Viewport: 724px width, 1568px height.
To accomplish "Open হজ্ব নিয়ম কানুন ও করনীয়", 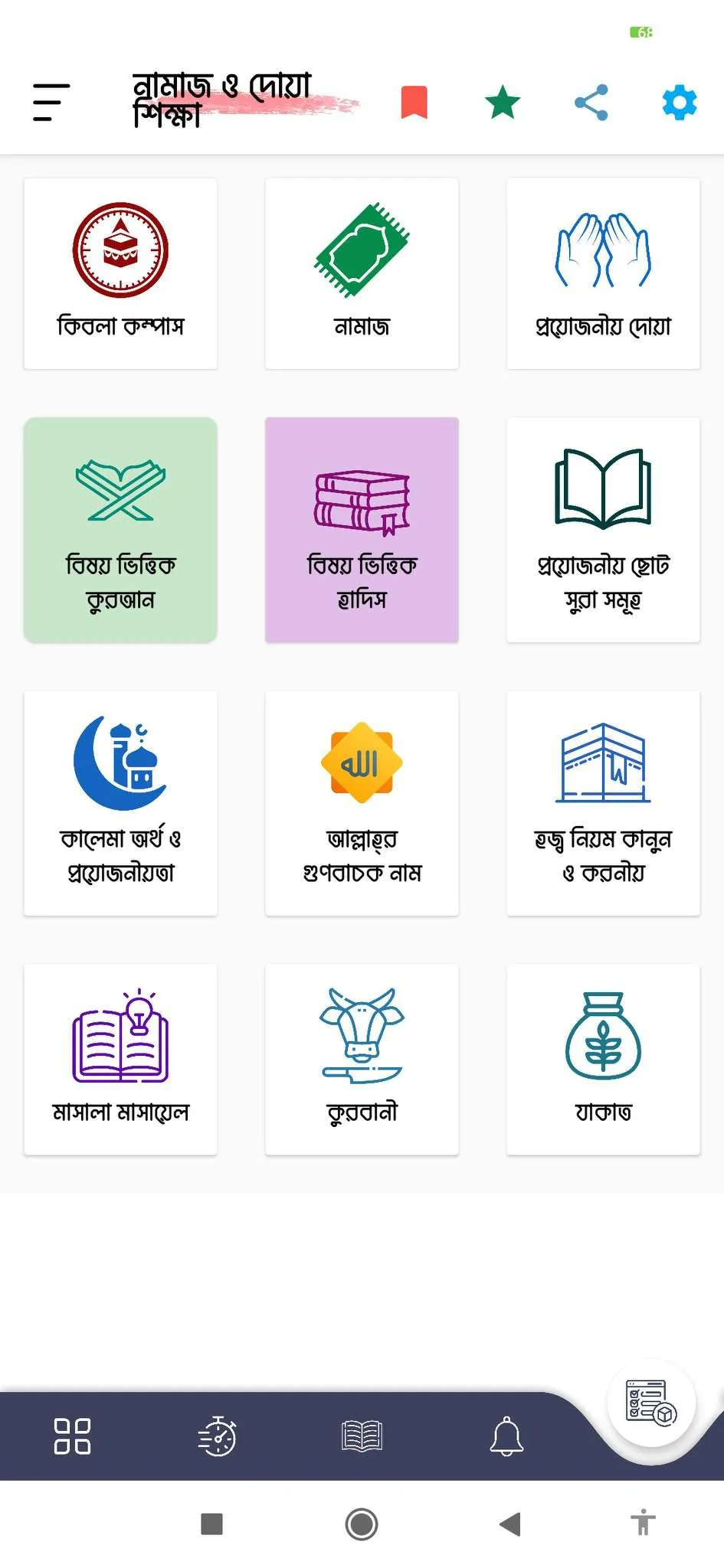I will (x=603, y=803).
